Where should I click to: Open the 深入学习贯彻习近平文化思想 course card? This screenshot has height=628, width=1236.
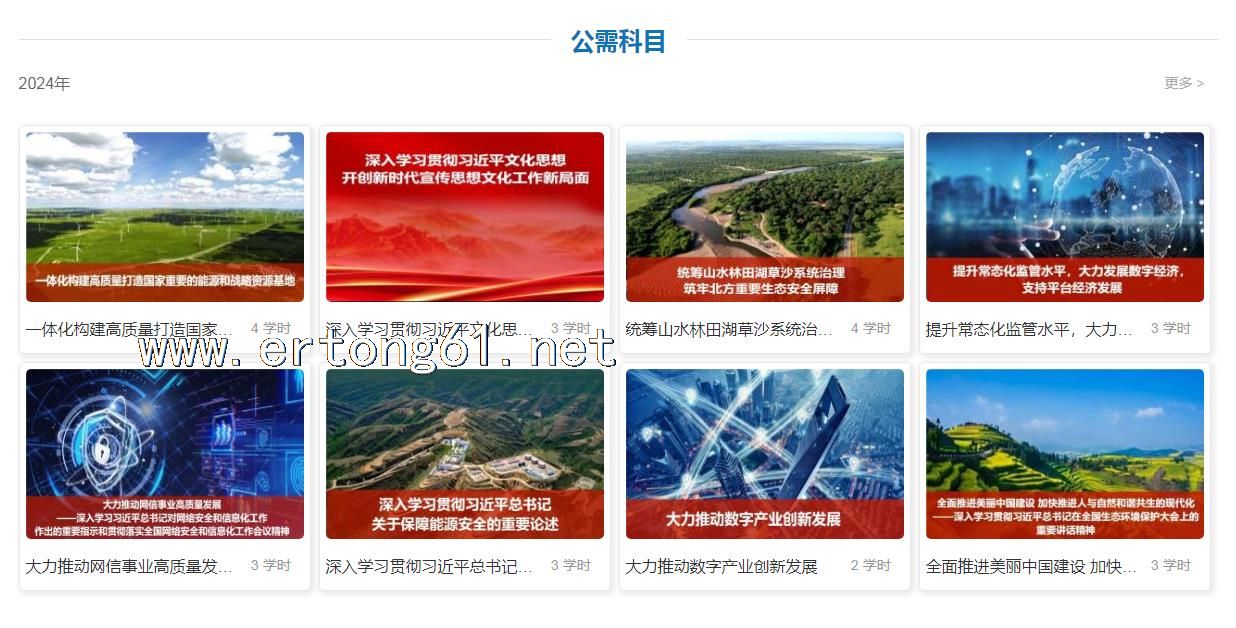(465, 217)
